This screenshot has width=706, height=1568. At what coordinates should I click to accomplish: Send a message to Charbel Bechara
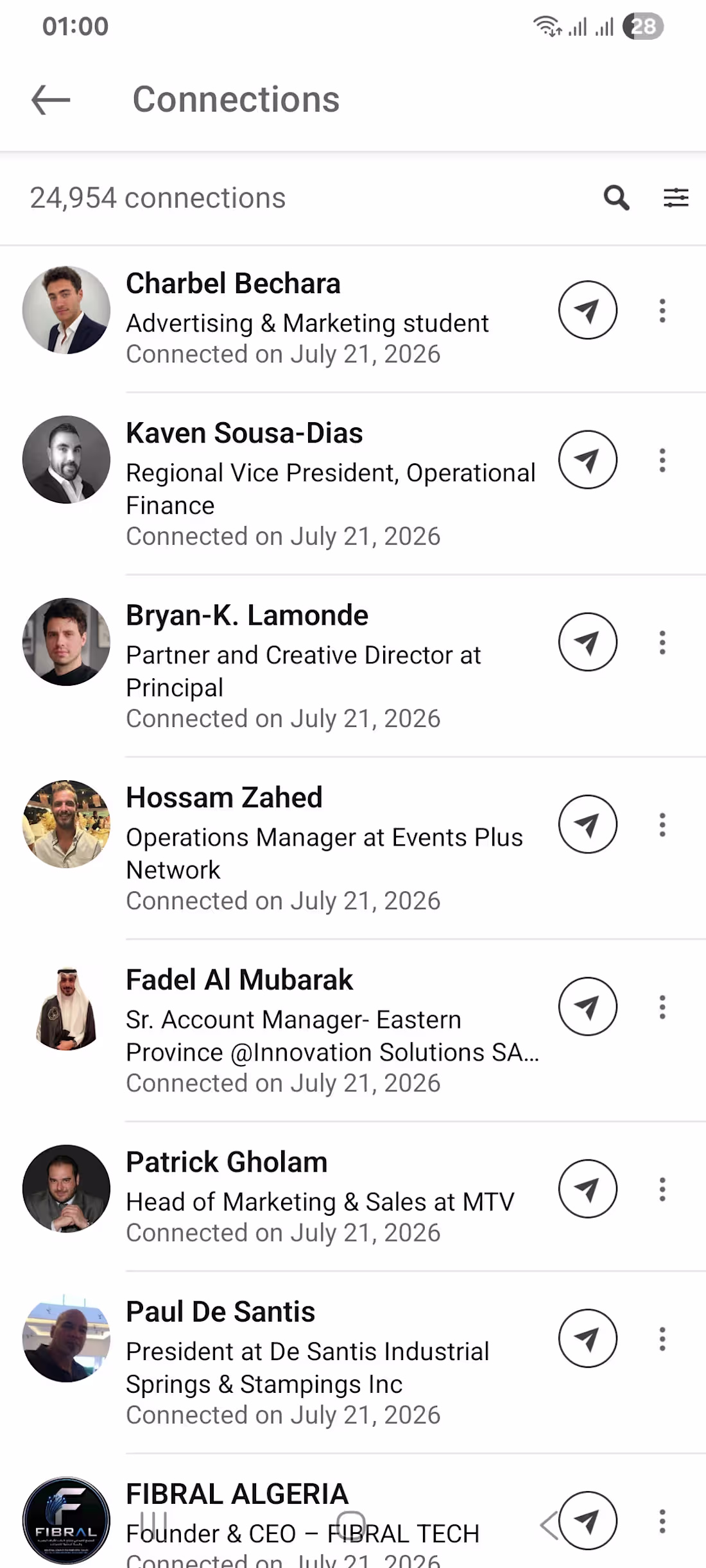[x=588, y=310]
